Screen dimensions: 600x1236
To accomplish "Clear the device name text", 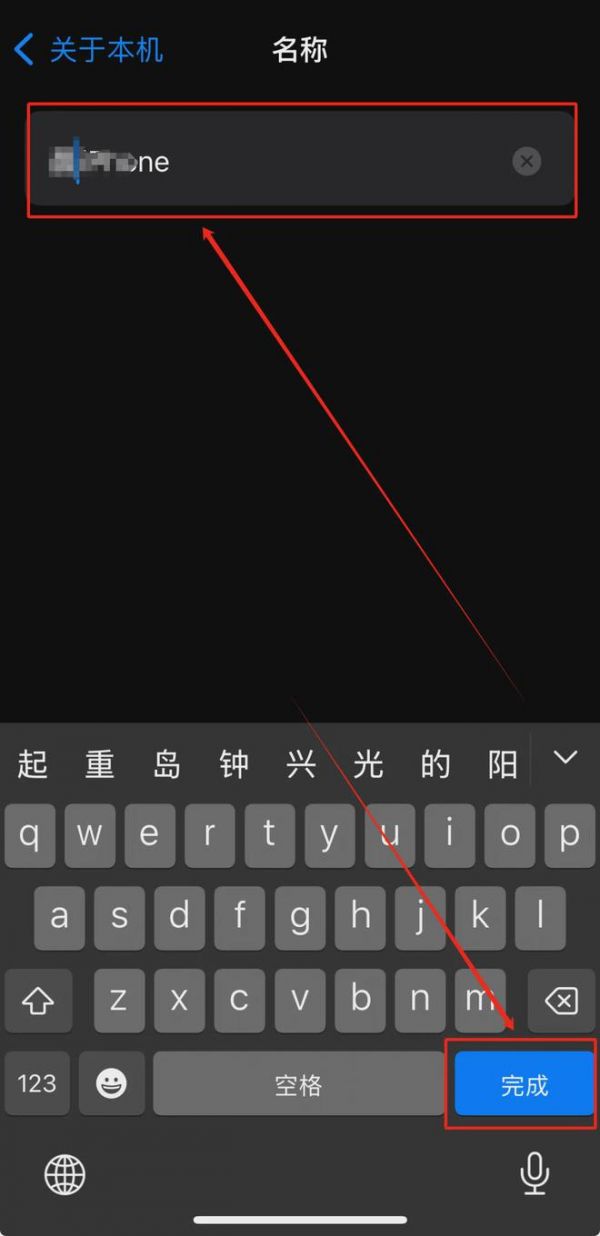I will click(527, 161).
